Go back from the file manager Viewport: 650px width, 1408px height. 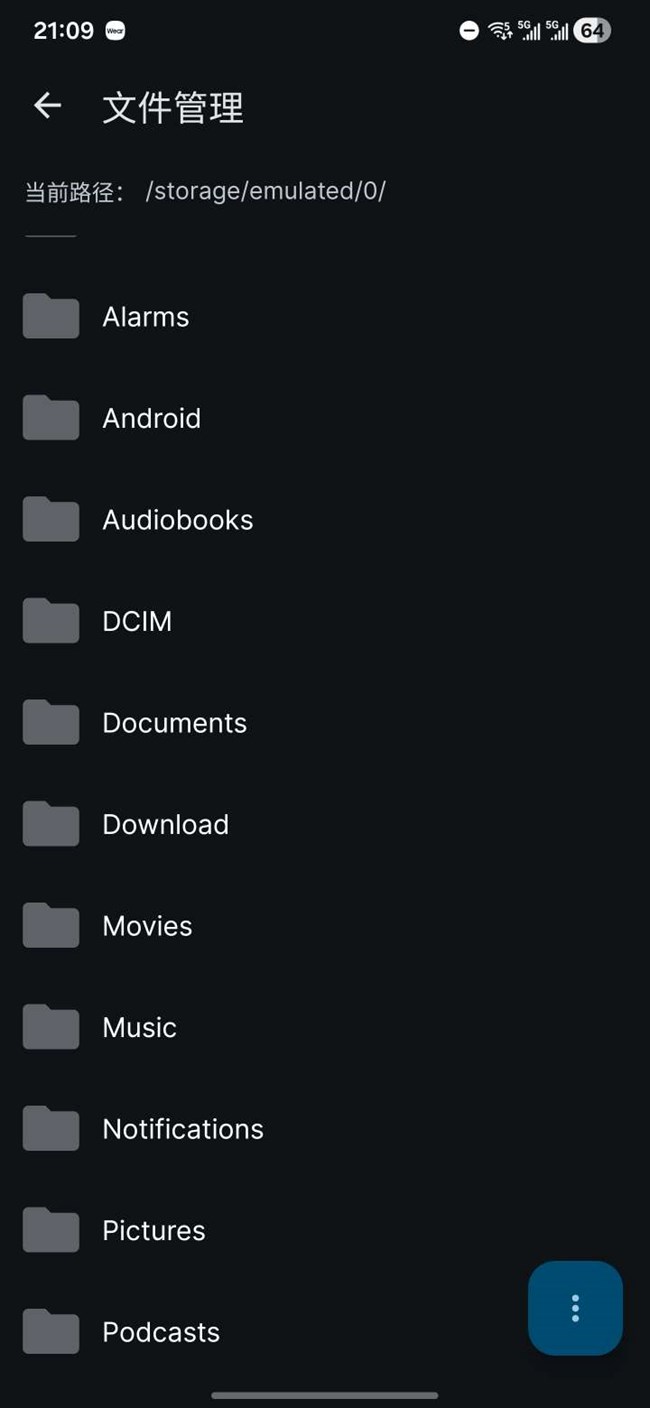[x=48, y=106]
